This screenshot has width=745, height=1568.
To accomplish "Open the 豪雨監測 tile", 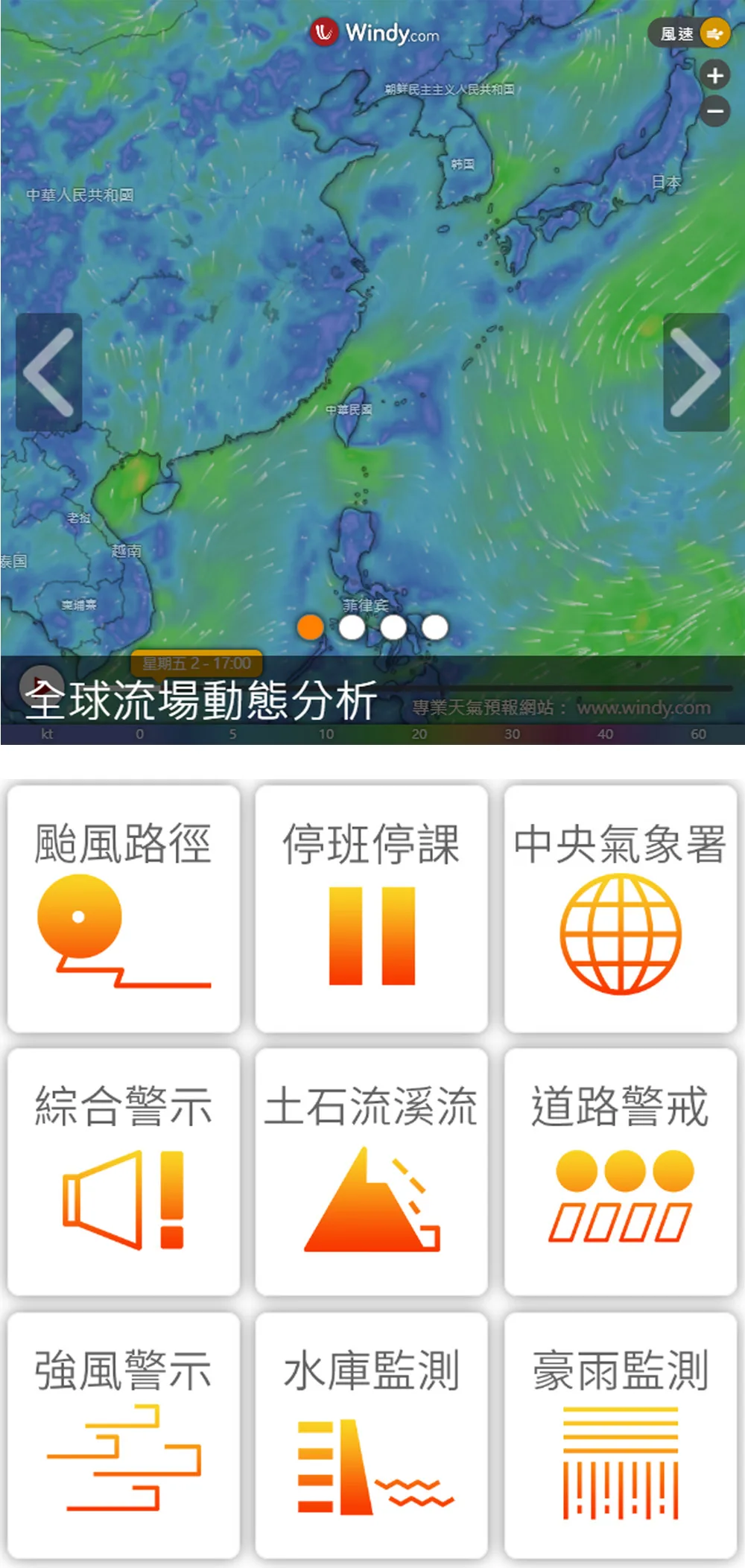I will pyautogui.click(x=620, y=1435).
